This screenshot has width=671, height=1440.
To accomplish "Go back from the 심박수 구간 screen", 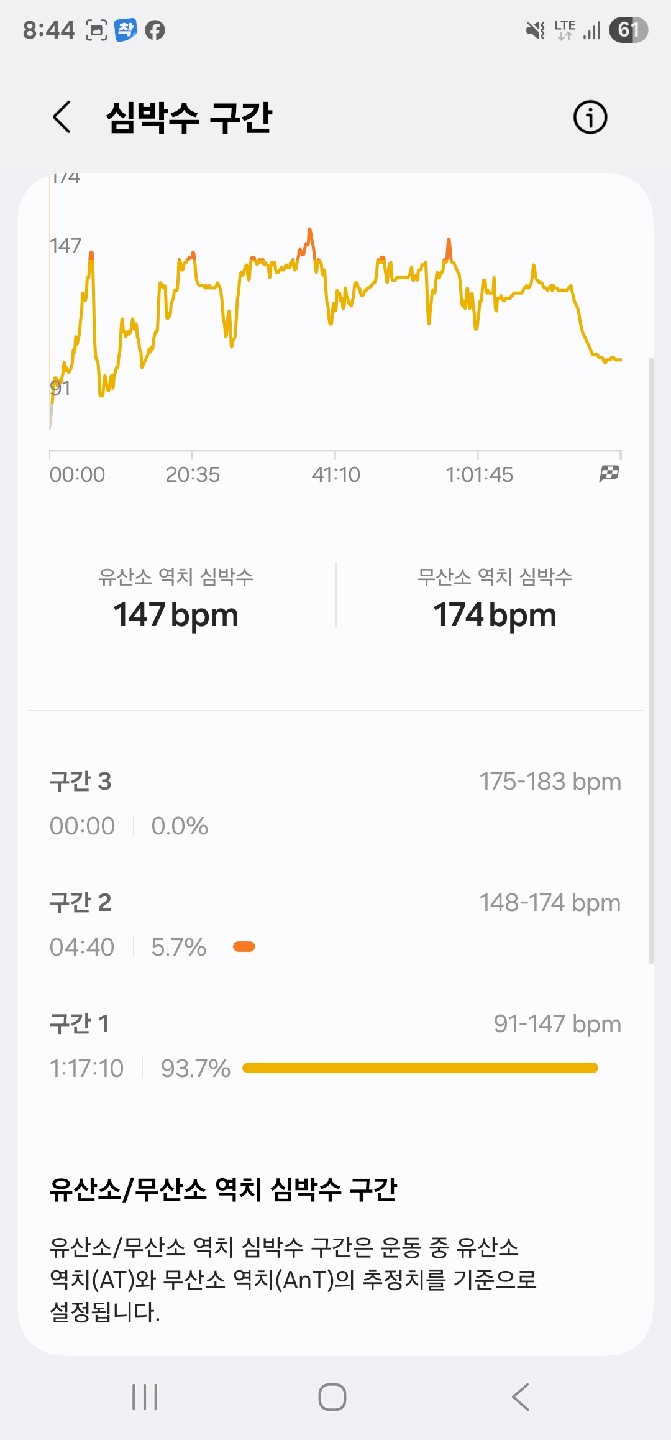I will point(62,118).
